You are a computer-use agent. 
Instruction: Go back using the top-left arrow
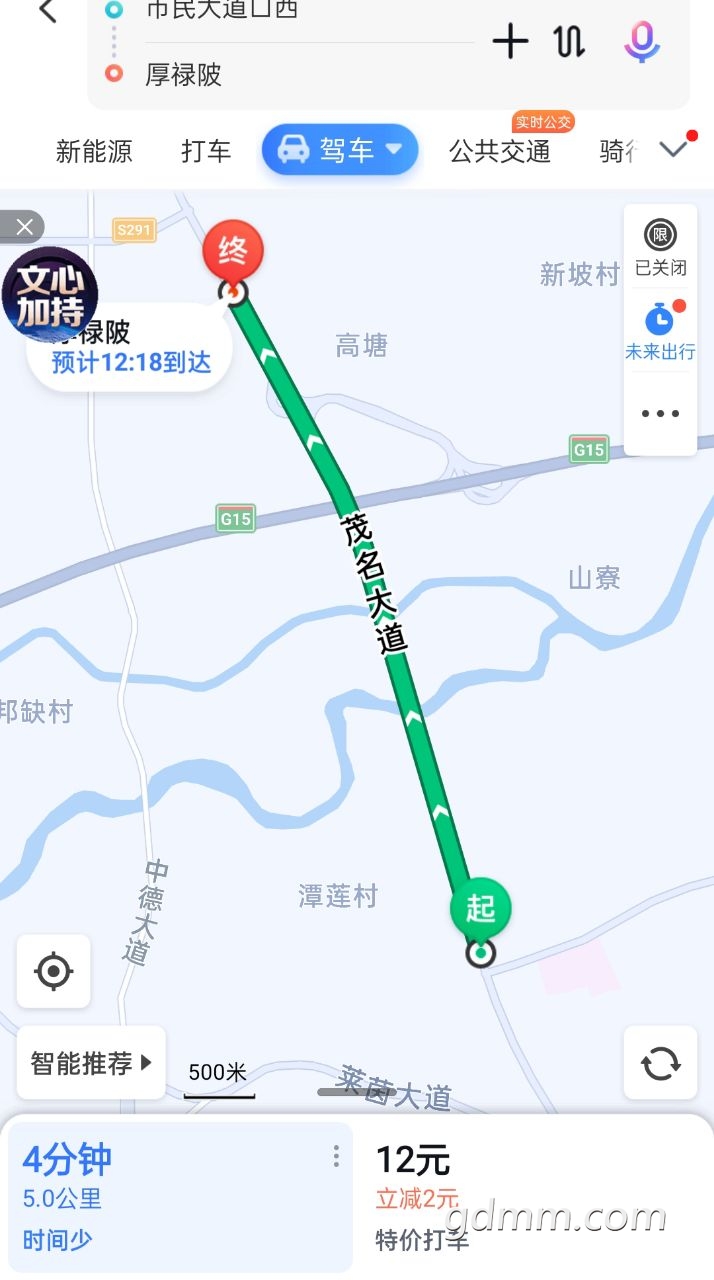(x=47, y=12)
